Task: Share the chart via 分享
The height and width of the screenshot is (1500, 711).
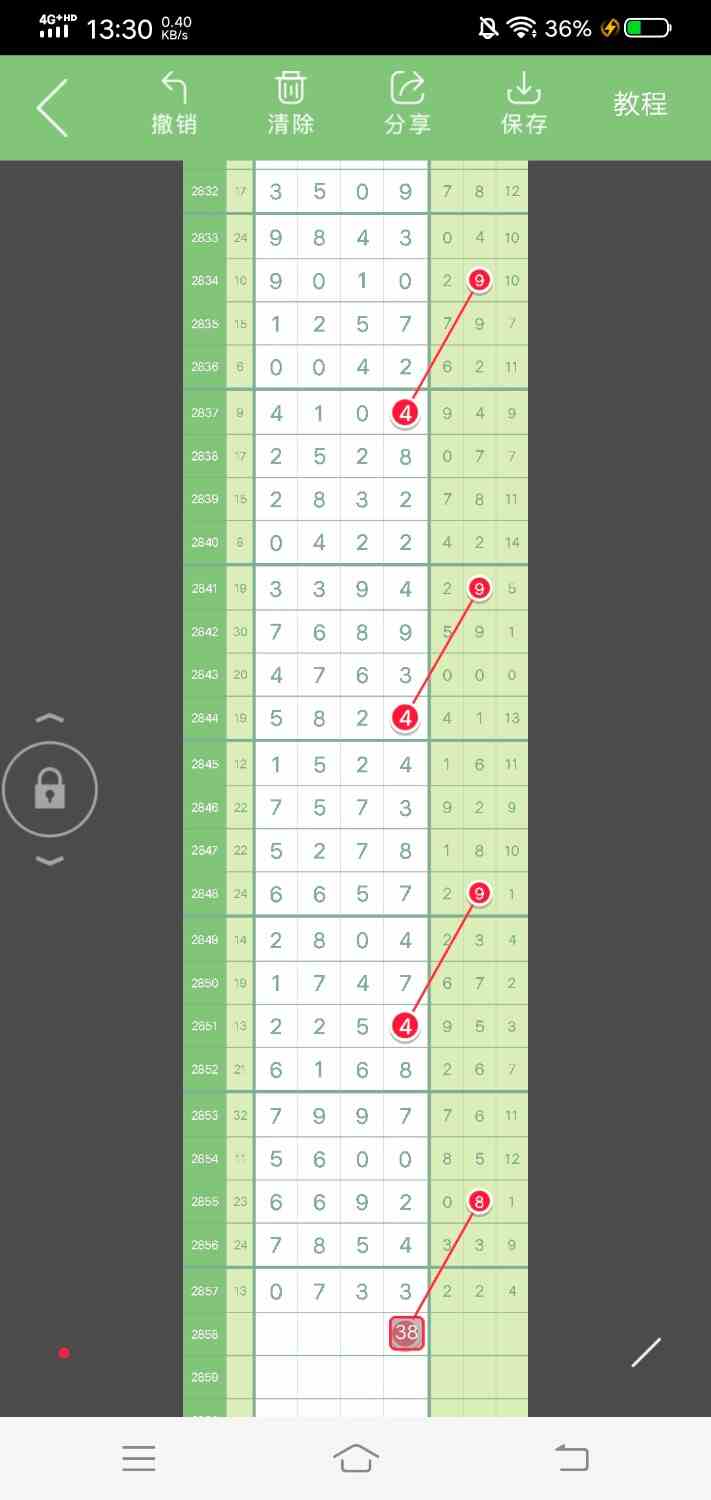Action: coord(407,105)
